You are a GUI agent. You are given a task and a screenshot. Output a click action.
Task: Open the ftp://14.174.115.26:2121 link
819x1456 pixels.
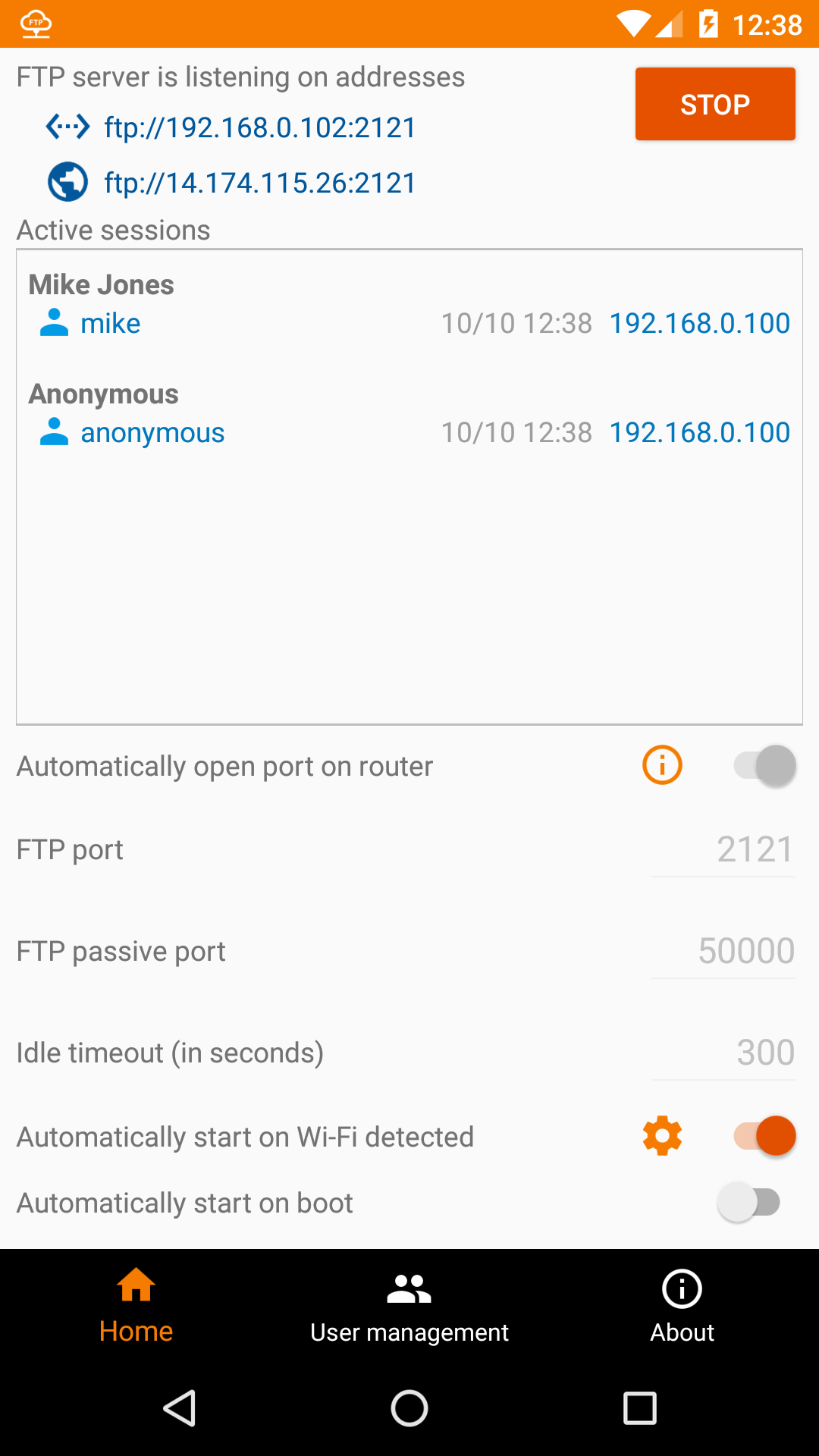click(259, 182)
